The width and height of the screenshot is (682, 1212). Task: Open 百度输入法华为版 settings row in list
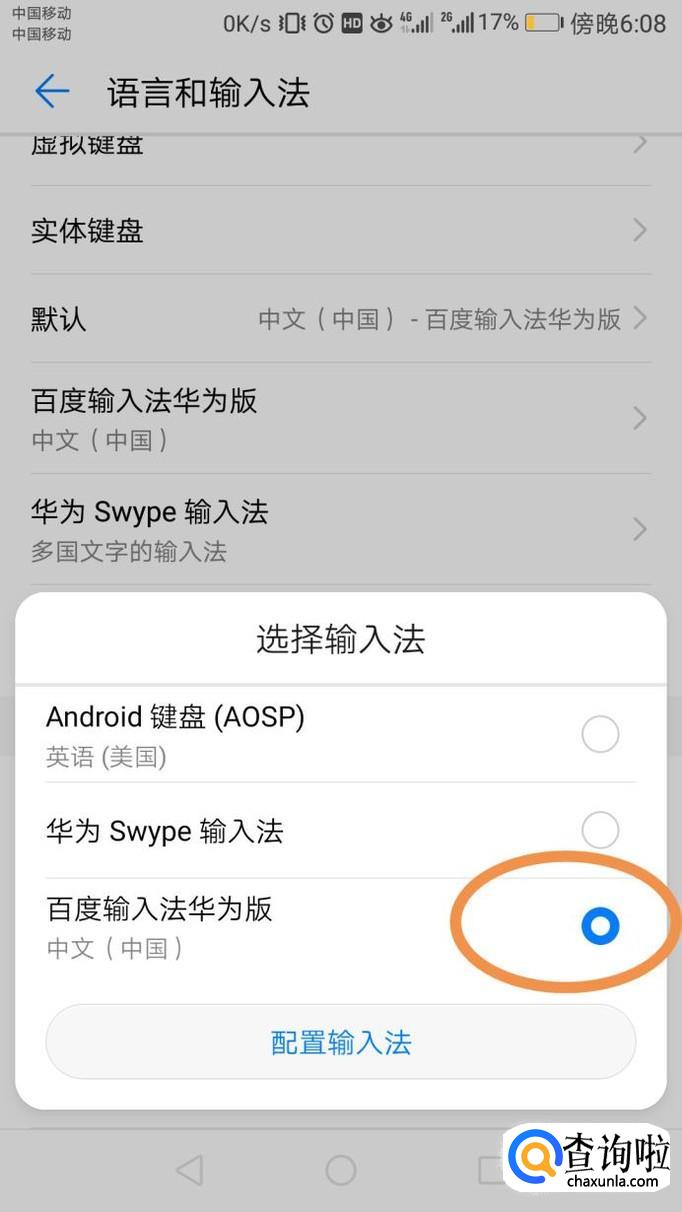(340, 418)
